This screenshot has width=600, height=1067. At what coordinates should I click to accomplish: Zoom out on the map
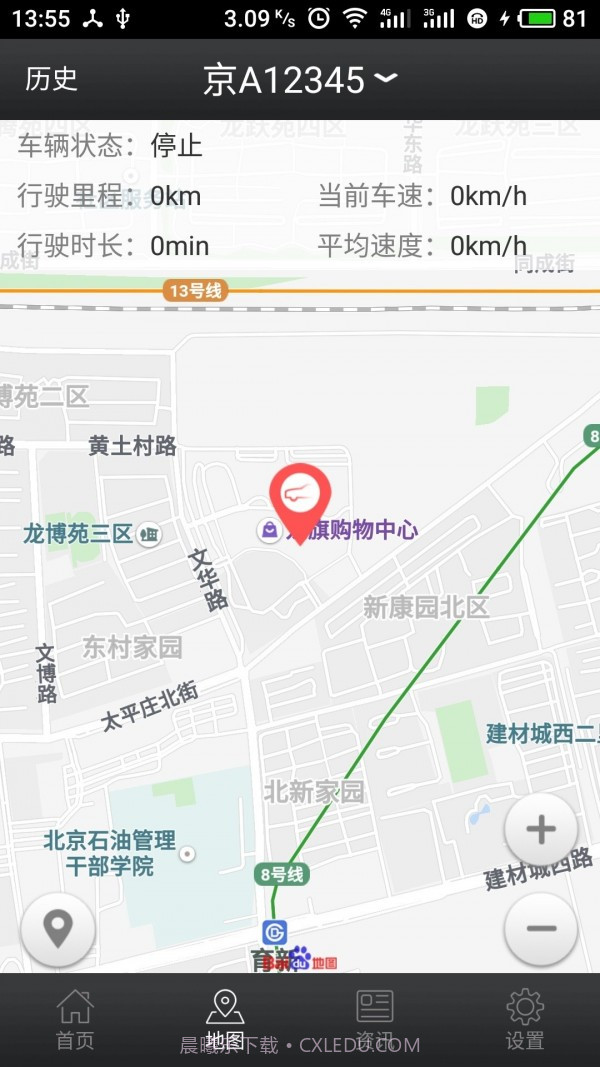pyautogui.click(x=541, y=928)
